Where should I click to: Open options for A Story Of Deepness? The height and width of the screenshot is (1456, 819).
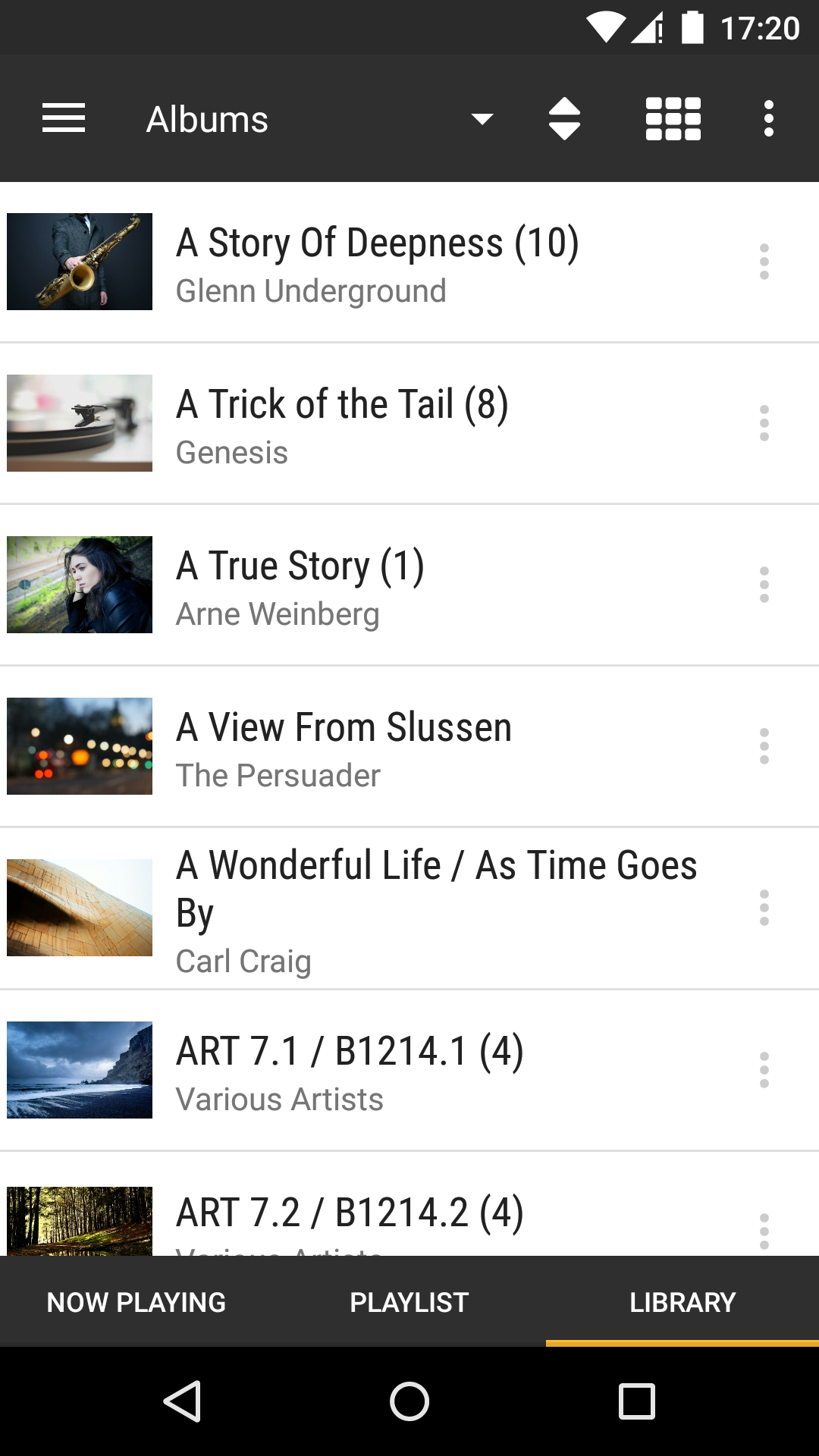(x=764, y=262)
